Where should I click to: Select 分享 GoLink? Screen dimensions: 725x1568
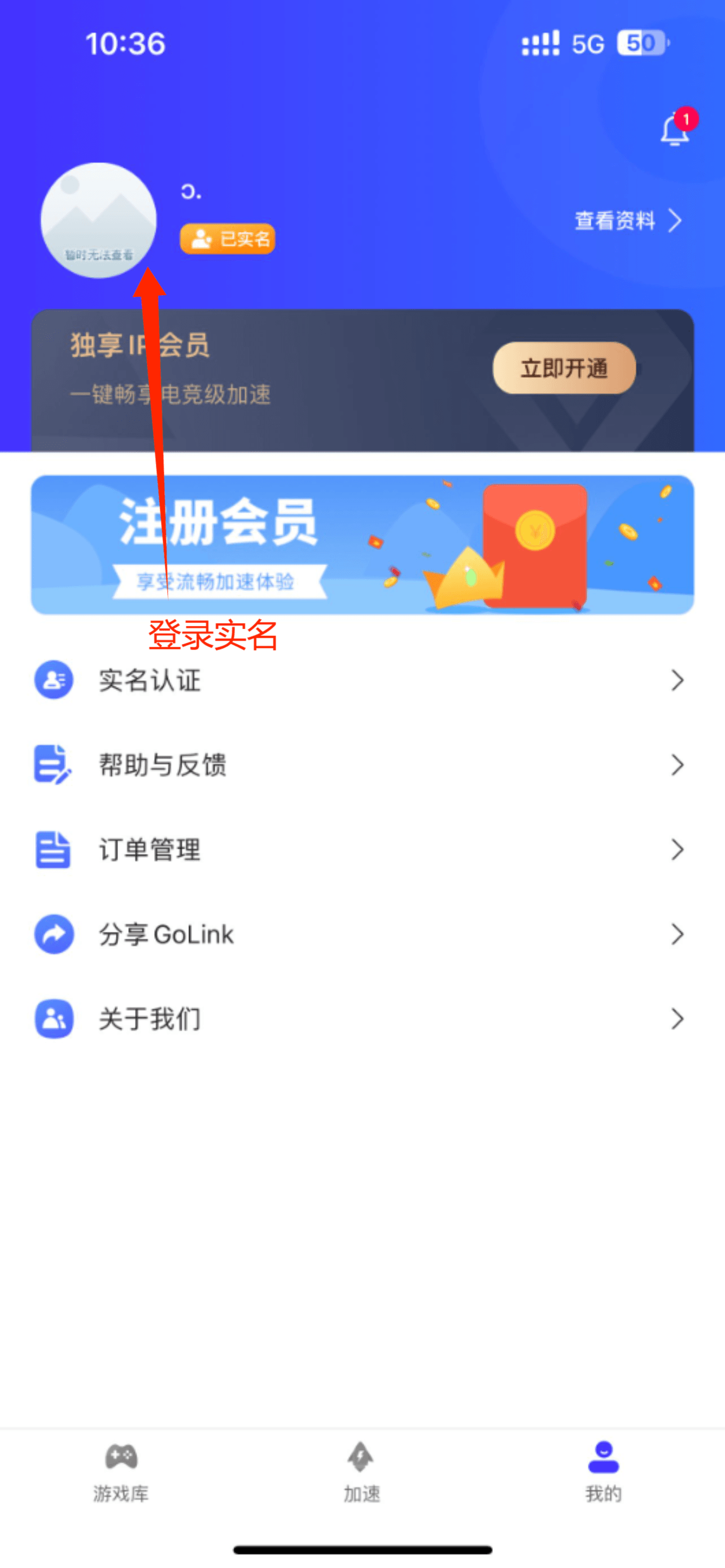pyautogui.click(x=362, y=934)
